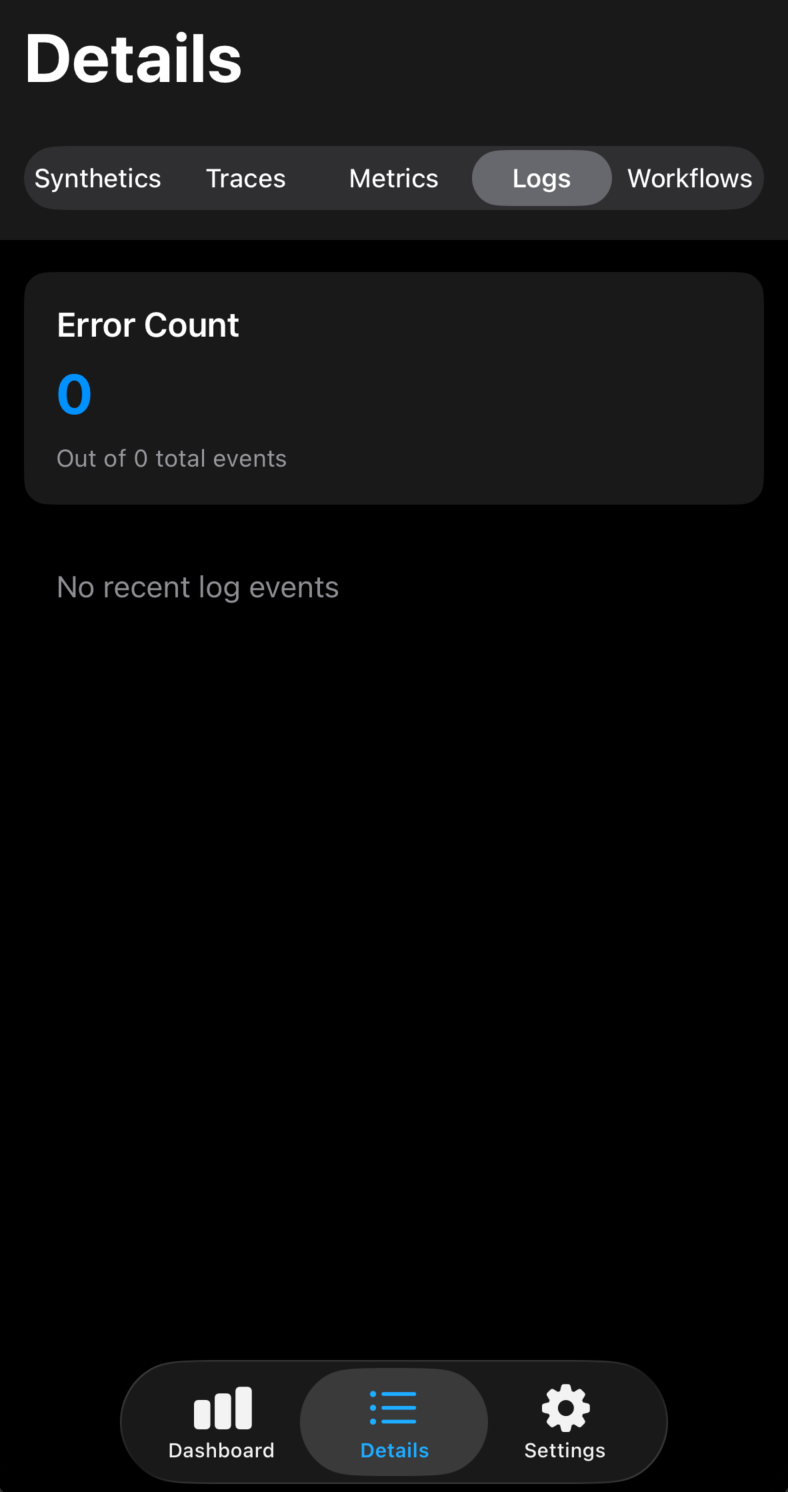788x1492 pixels.
Task: Open the Dashboard tab
Action: click(221, 1423)
